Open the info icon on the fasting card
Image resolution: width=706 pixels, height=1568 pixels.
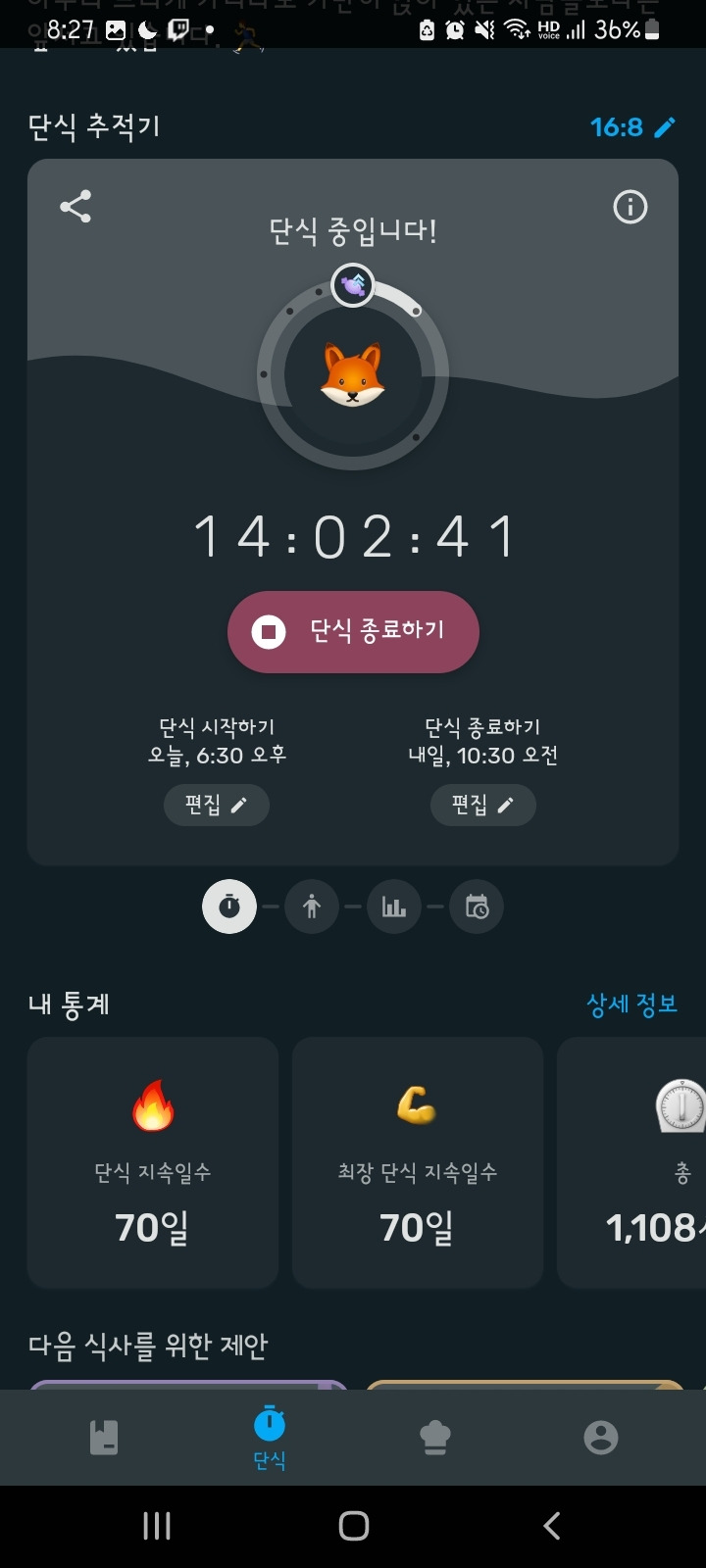coord(630,207)
